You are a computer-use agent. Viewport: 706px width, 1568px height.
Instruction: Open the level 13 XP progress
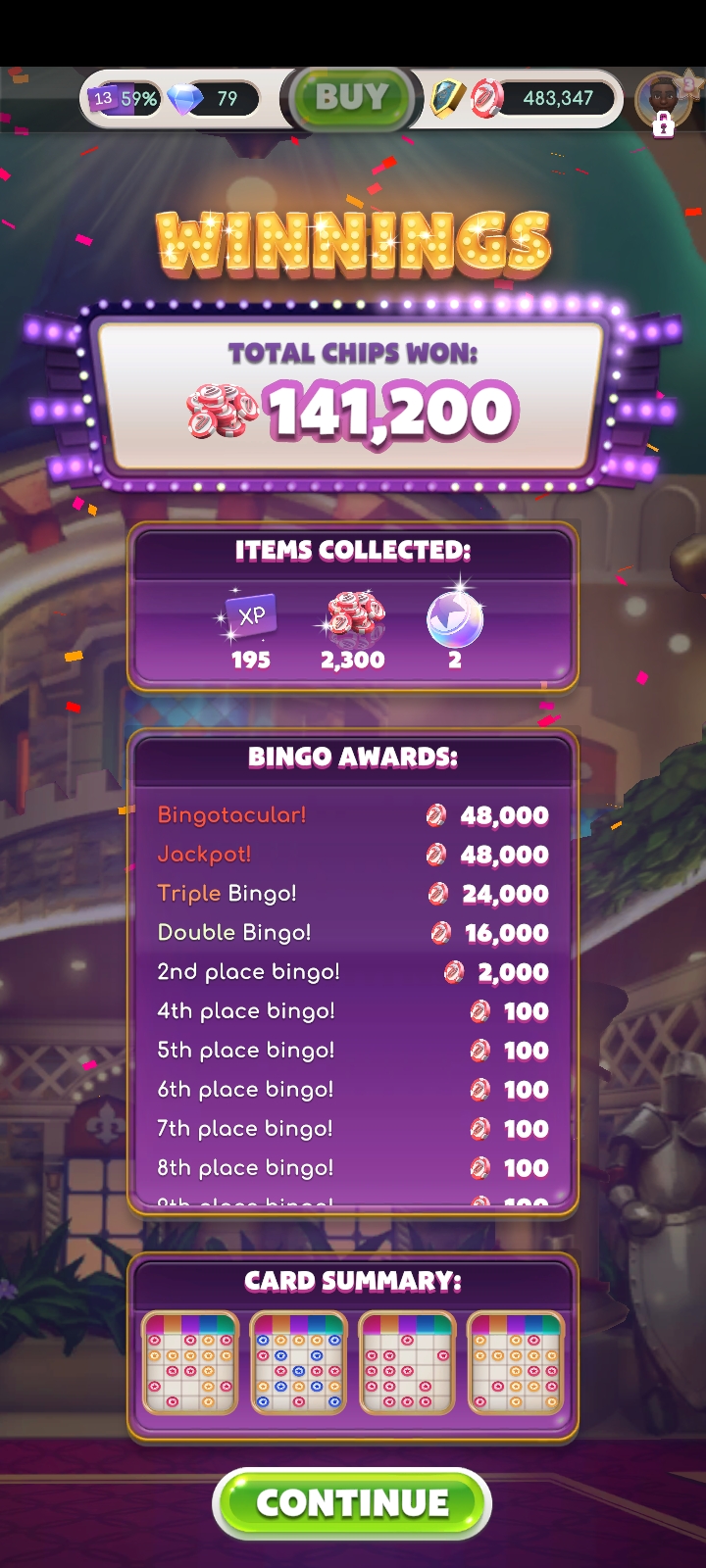click(x=123, y=99)
